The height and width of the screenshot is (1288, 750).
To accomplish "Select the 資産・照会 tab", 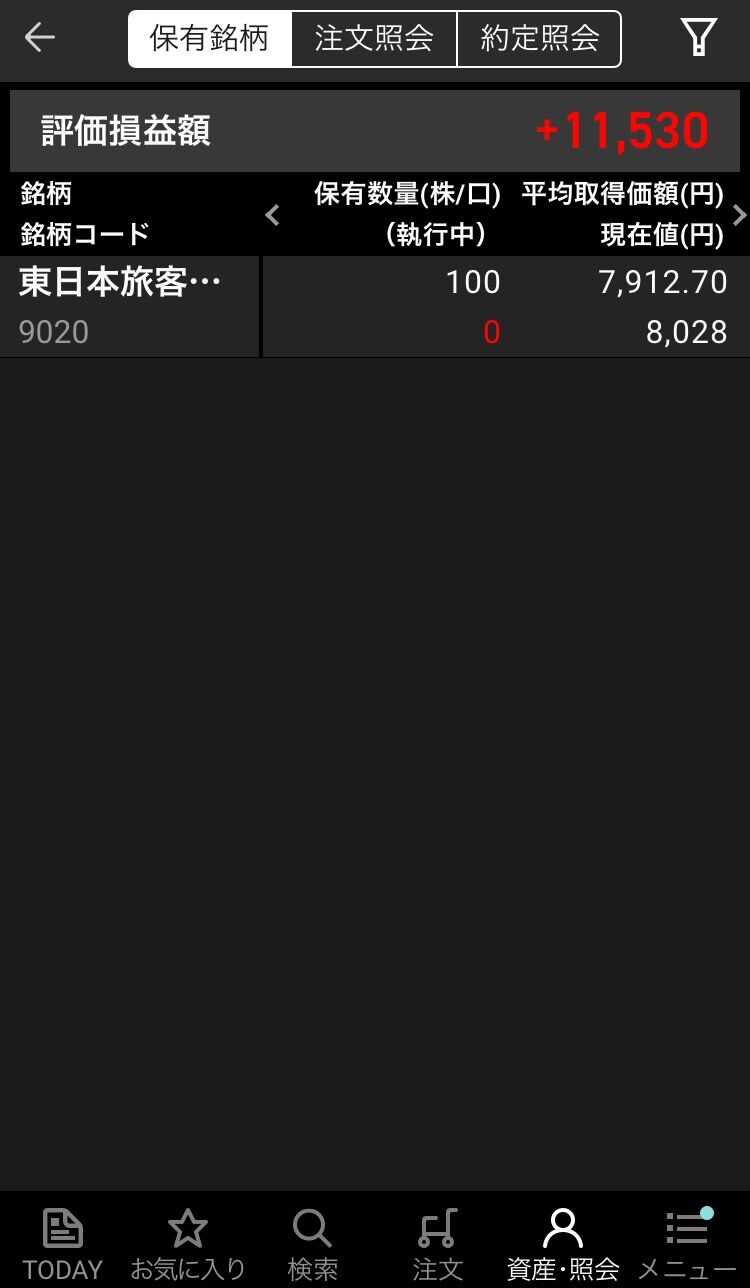I will coord(563,1244).
